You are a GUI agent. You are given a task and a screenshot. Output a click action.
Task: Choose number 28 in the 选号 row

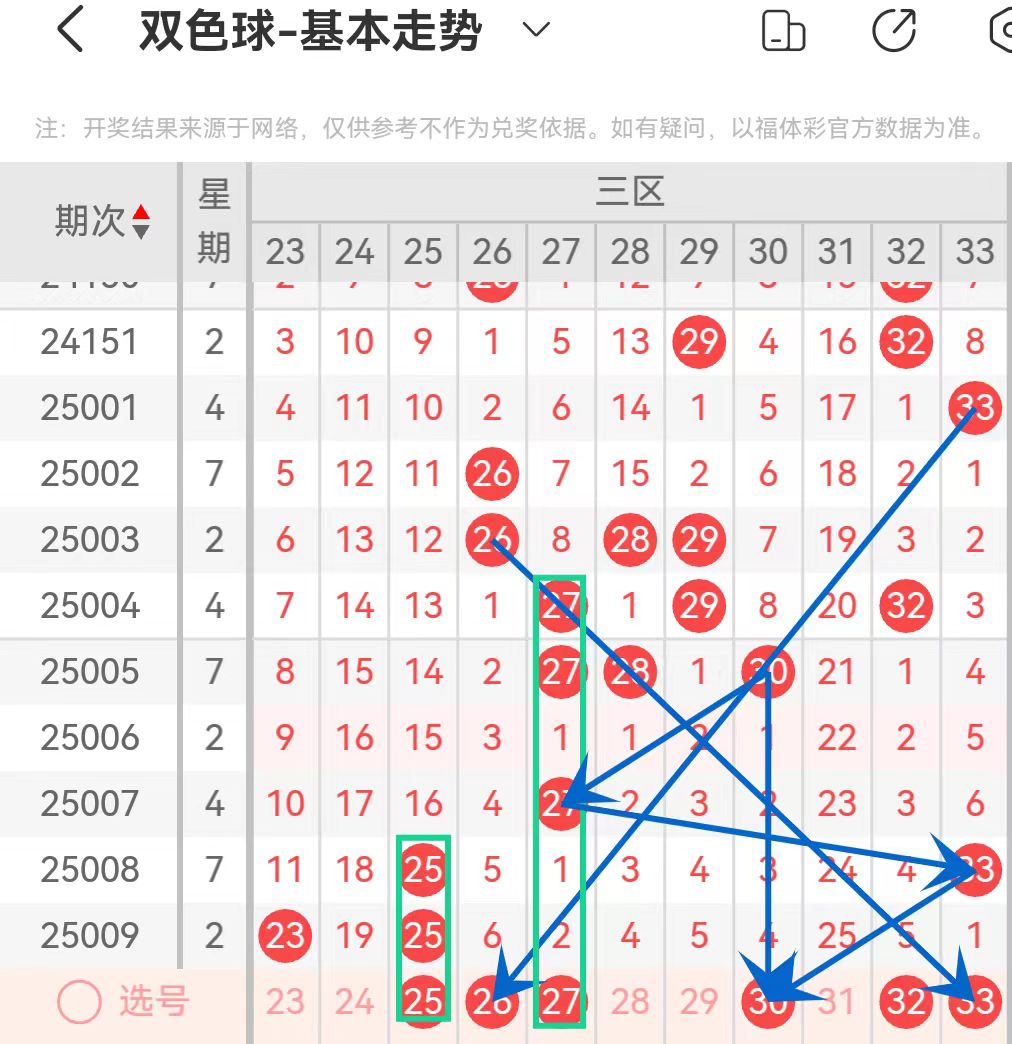tap(630, 1001)
